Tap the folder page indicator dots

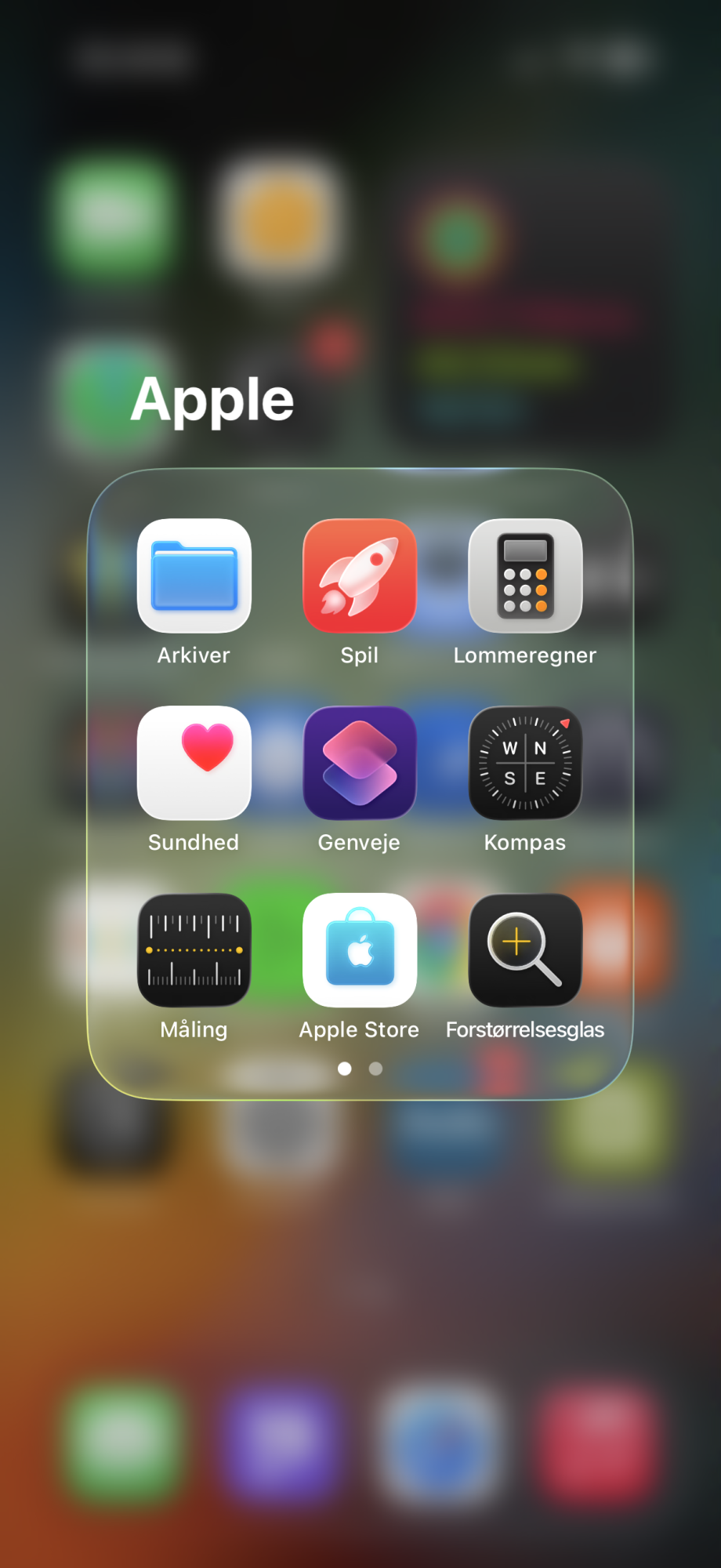(360, 1069)
